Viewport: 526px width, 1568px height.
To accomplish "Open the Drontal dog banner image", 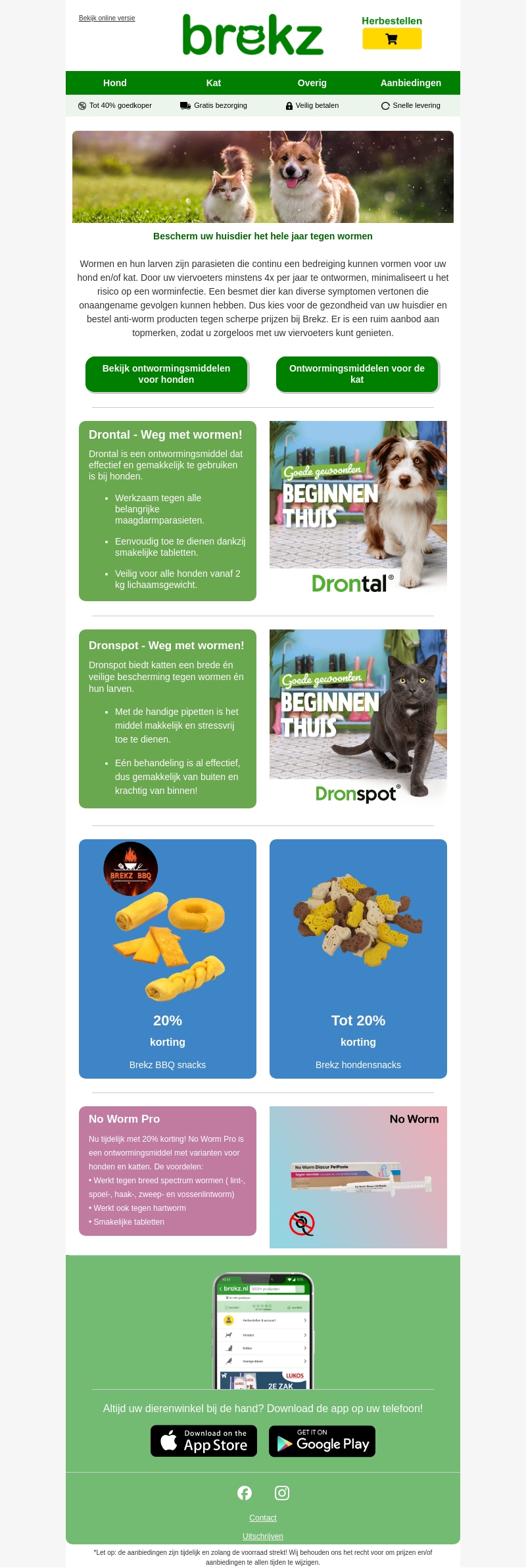I will click(x=358, y=510).
